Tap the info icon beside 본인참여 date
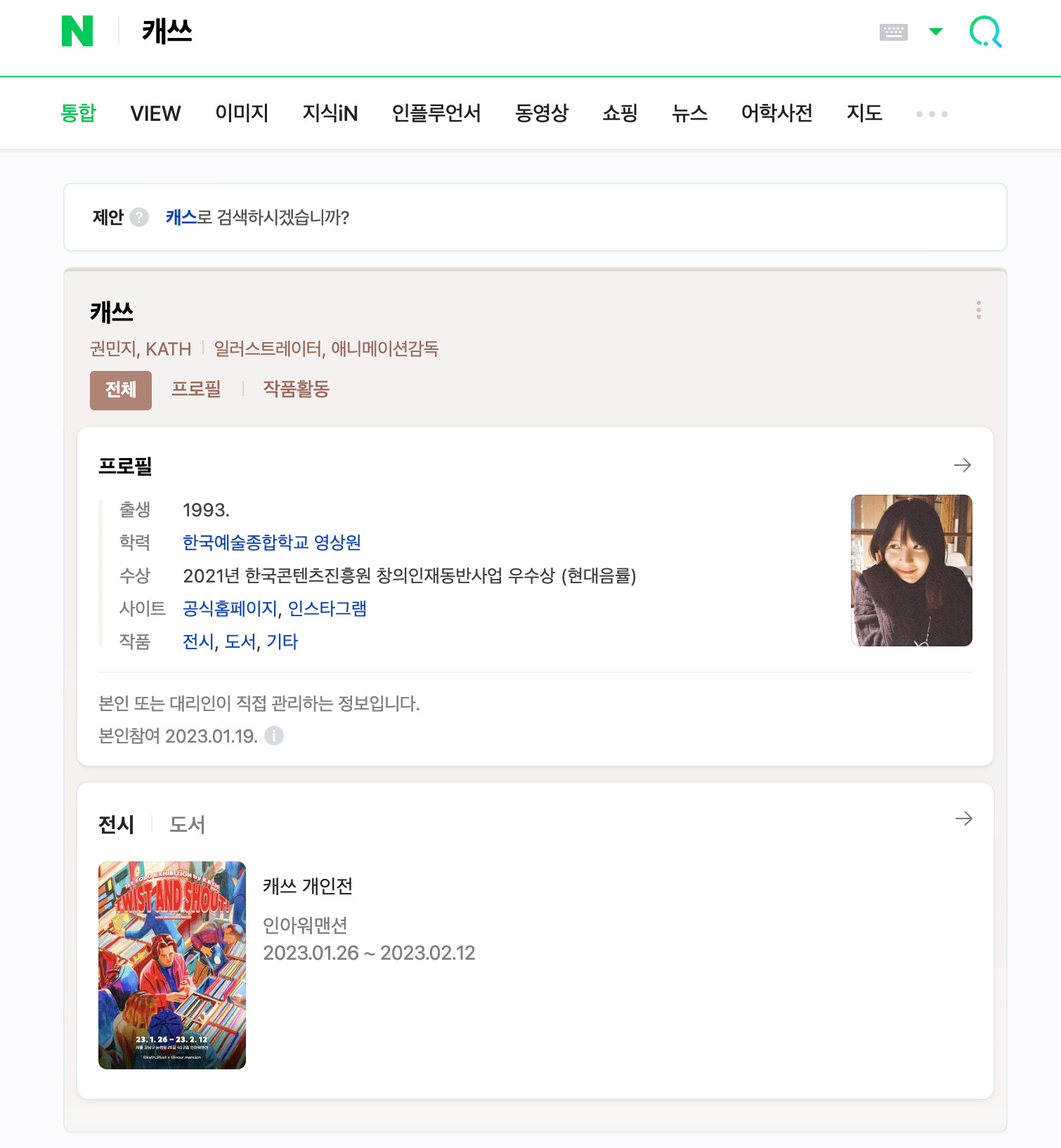The width and height of the screenshot is (1061, 1148). click(274, 736)
